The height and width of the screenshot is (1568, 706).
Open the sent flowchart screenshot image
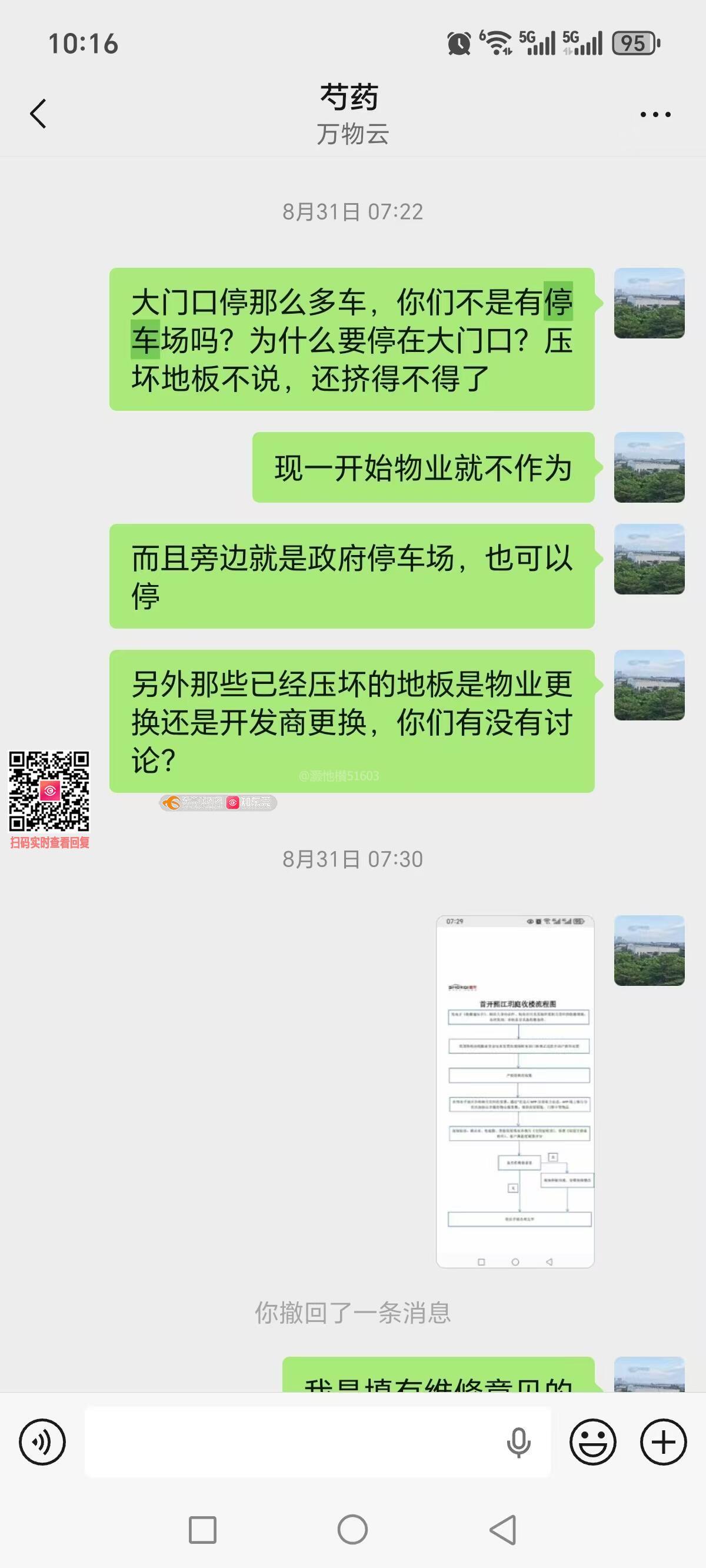(515, 1091)
